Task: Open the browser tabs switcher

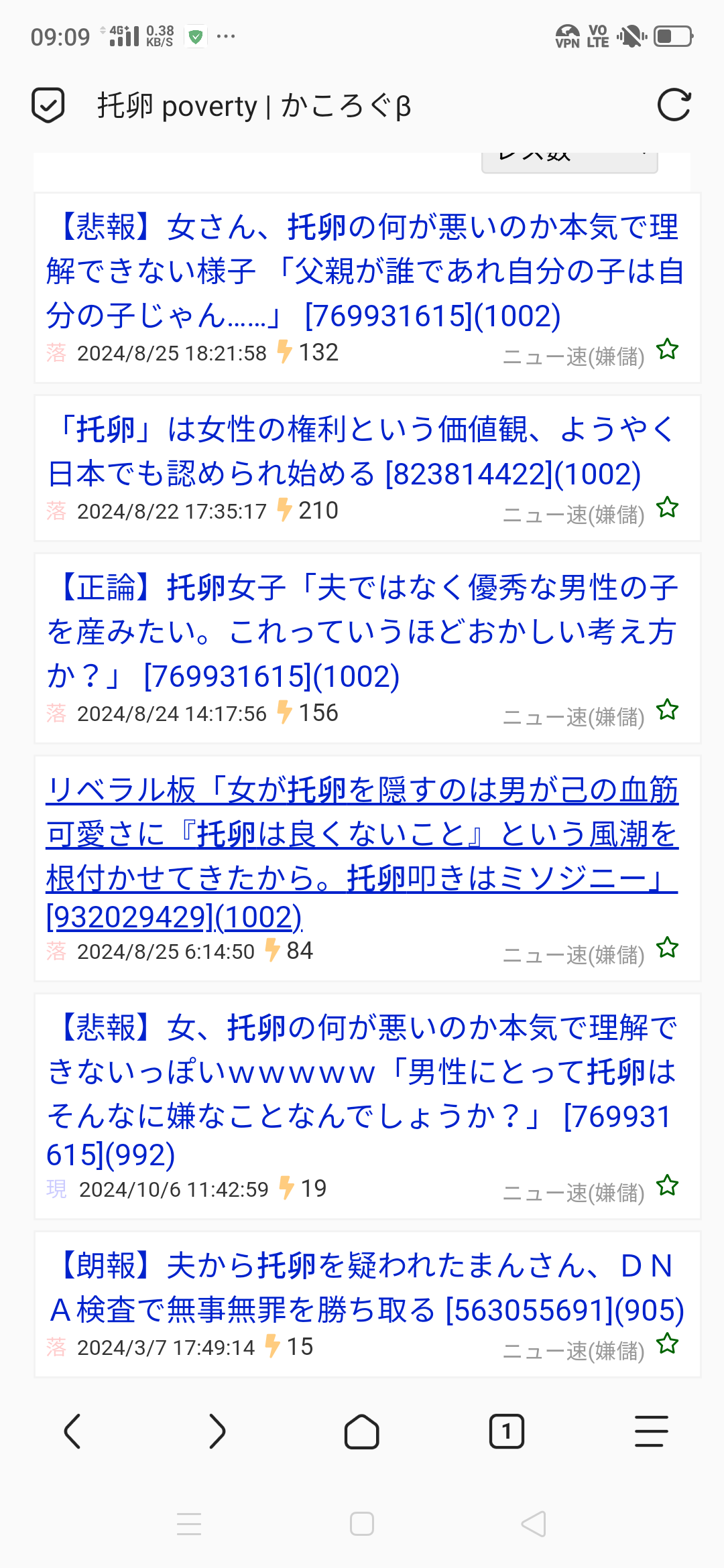Action: (x=506, y=1431)
